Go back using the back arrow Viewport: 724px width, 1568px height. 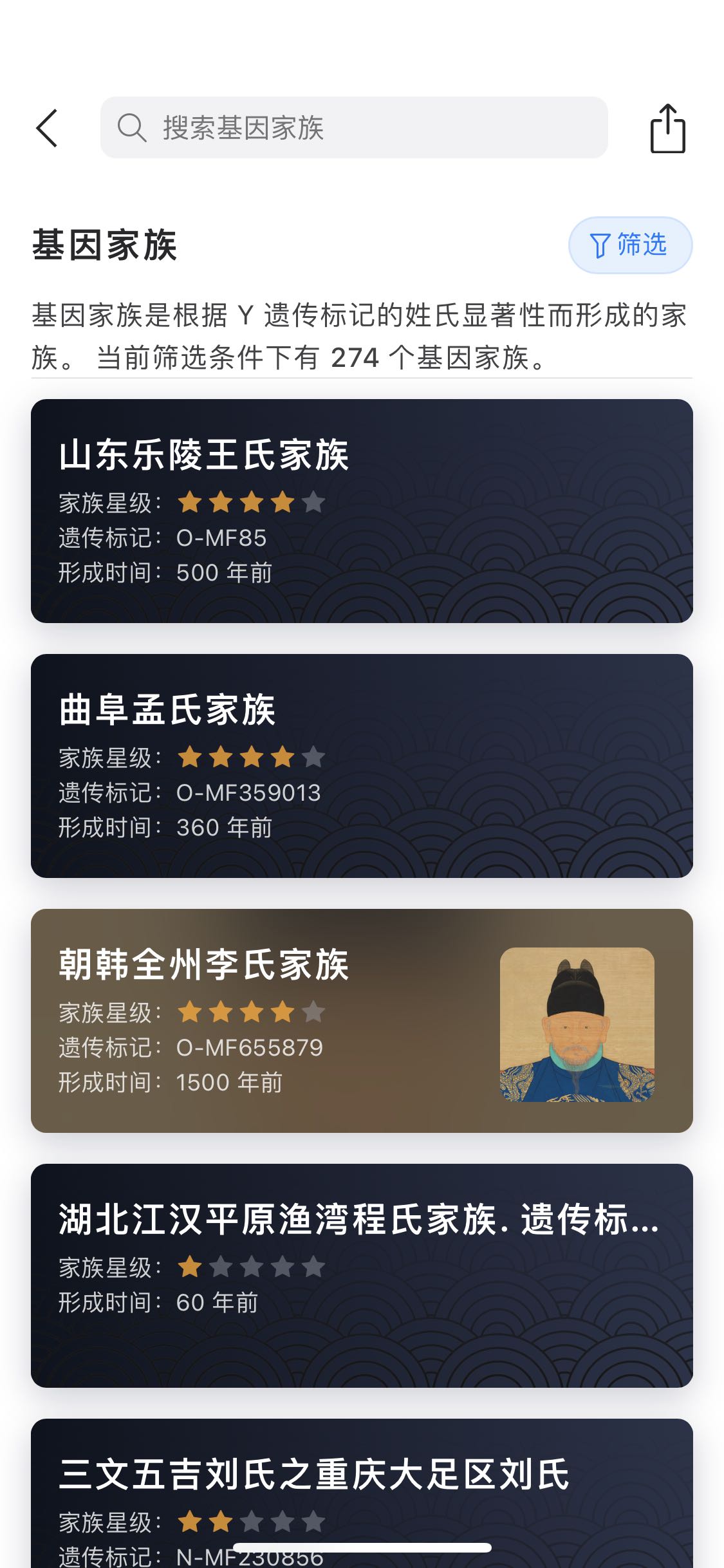pos(47,128)
